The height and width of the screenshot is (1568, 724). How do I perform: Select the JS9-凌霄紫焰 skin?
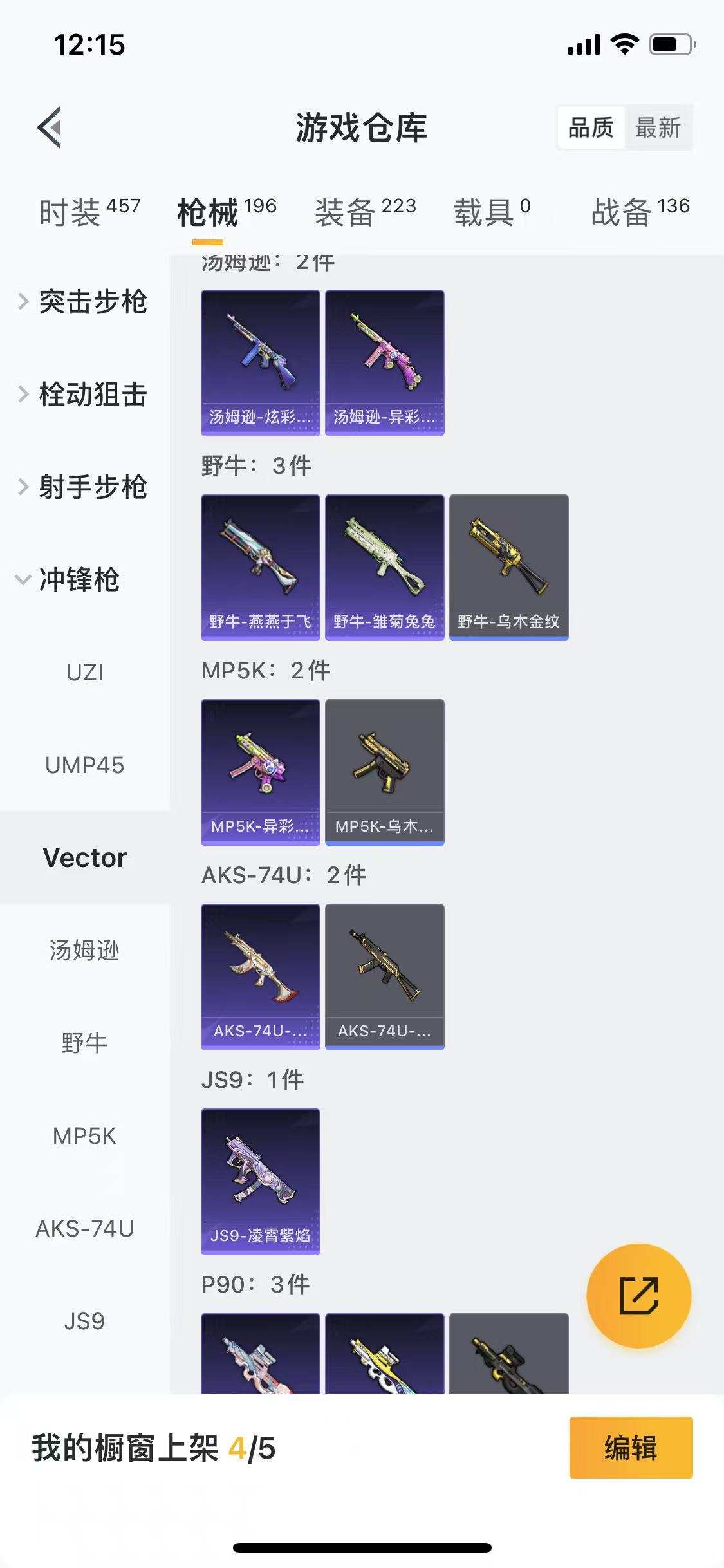260,1180
